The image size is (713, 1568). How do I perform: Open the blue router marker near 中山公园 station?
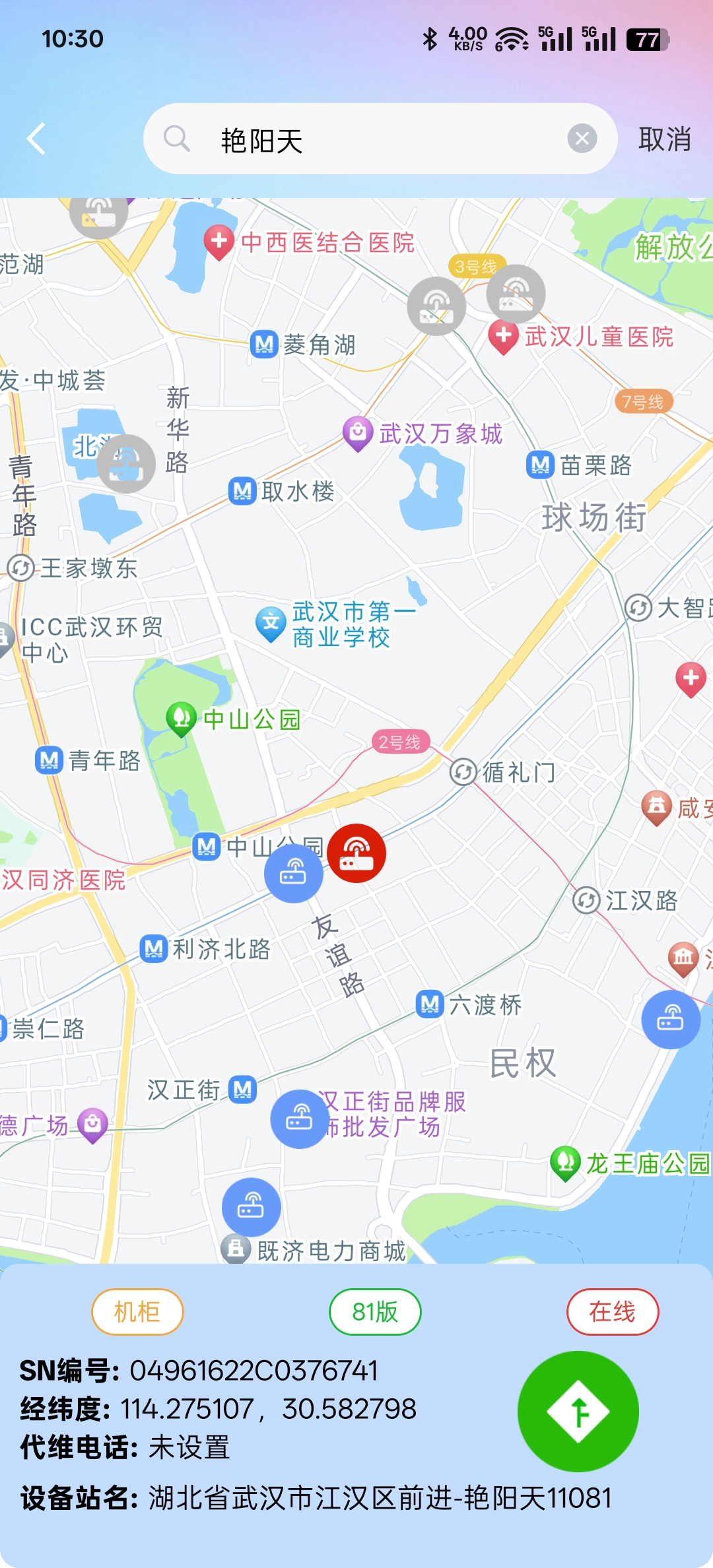[x=293, y=873]
